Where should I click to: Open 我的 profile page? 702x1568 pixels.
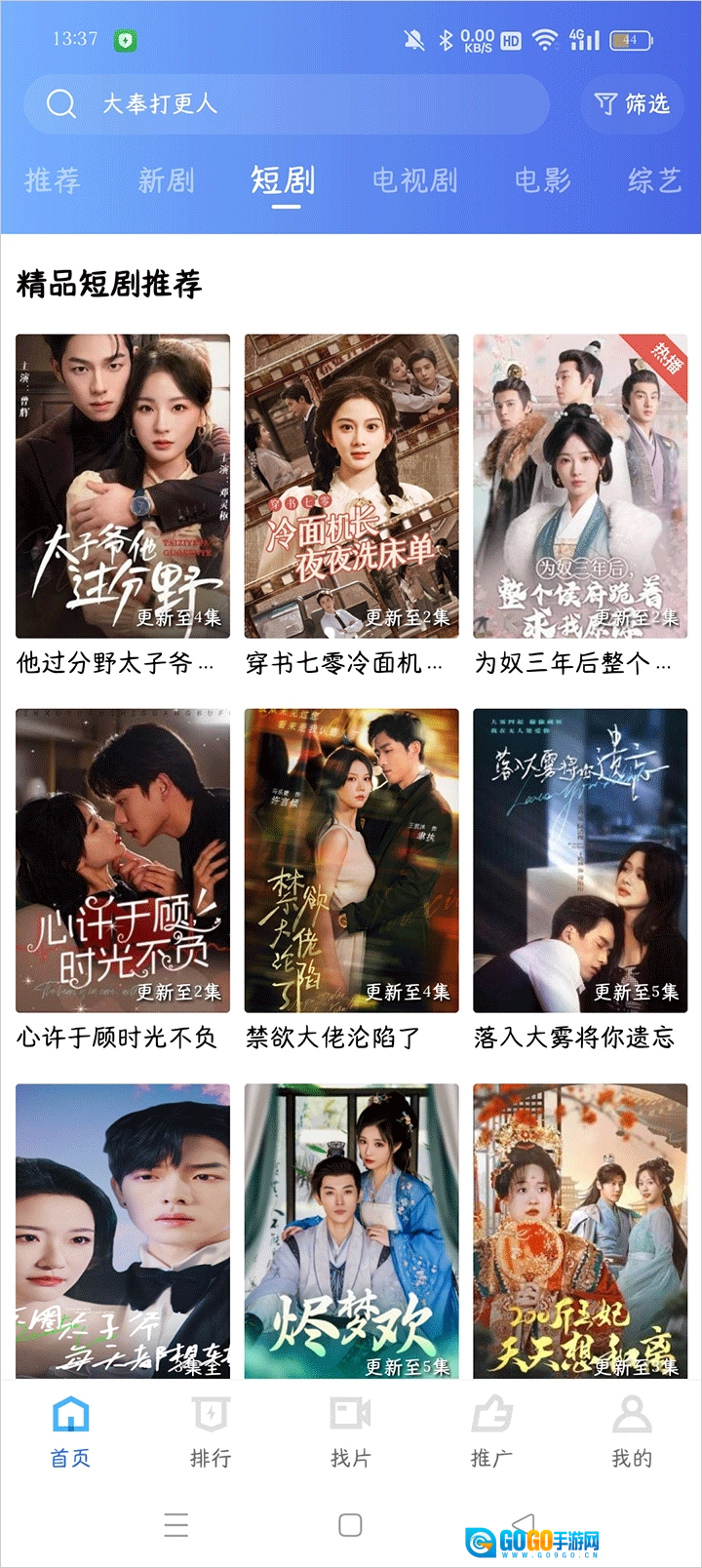tap(632, 1431)
